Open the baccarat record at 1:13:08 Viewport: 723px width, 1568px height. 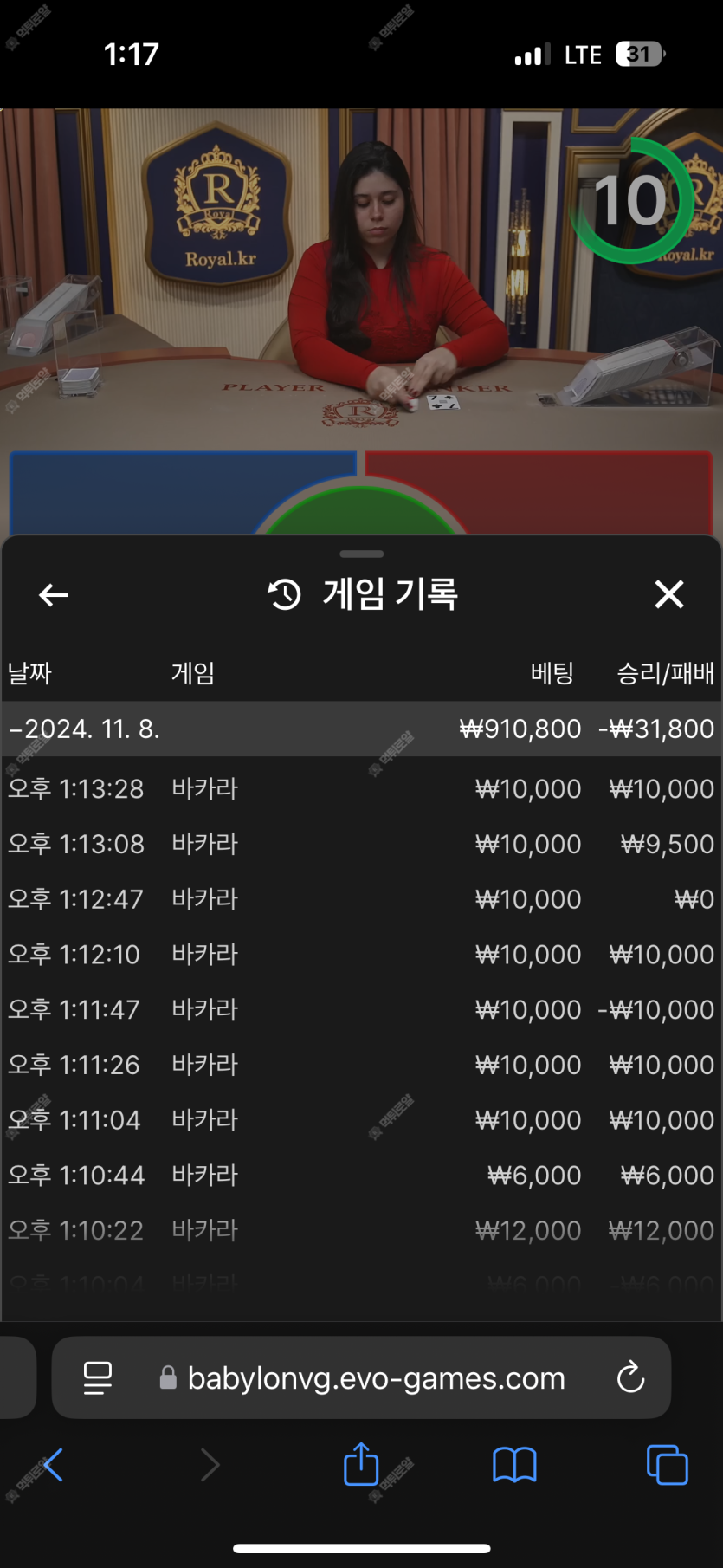point(361,845)
